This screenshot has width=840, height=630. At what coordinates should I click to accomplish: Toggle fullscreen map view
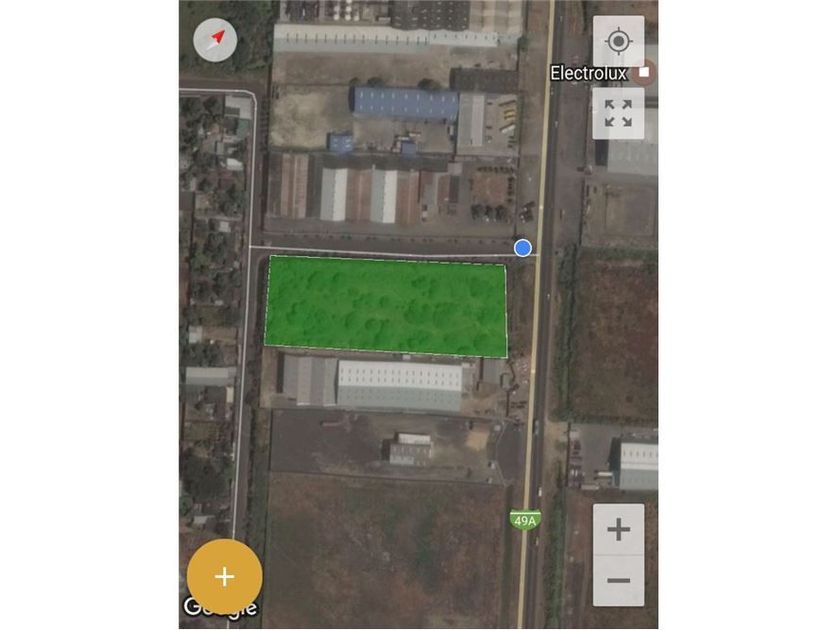point(618,113)
